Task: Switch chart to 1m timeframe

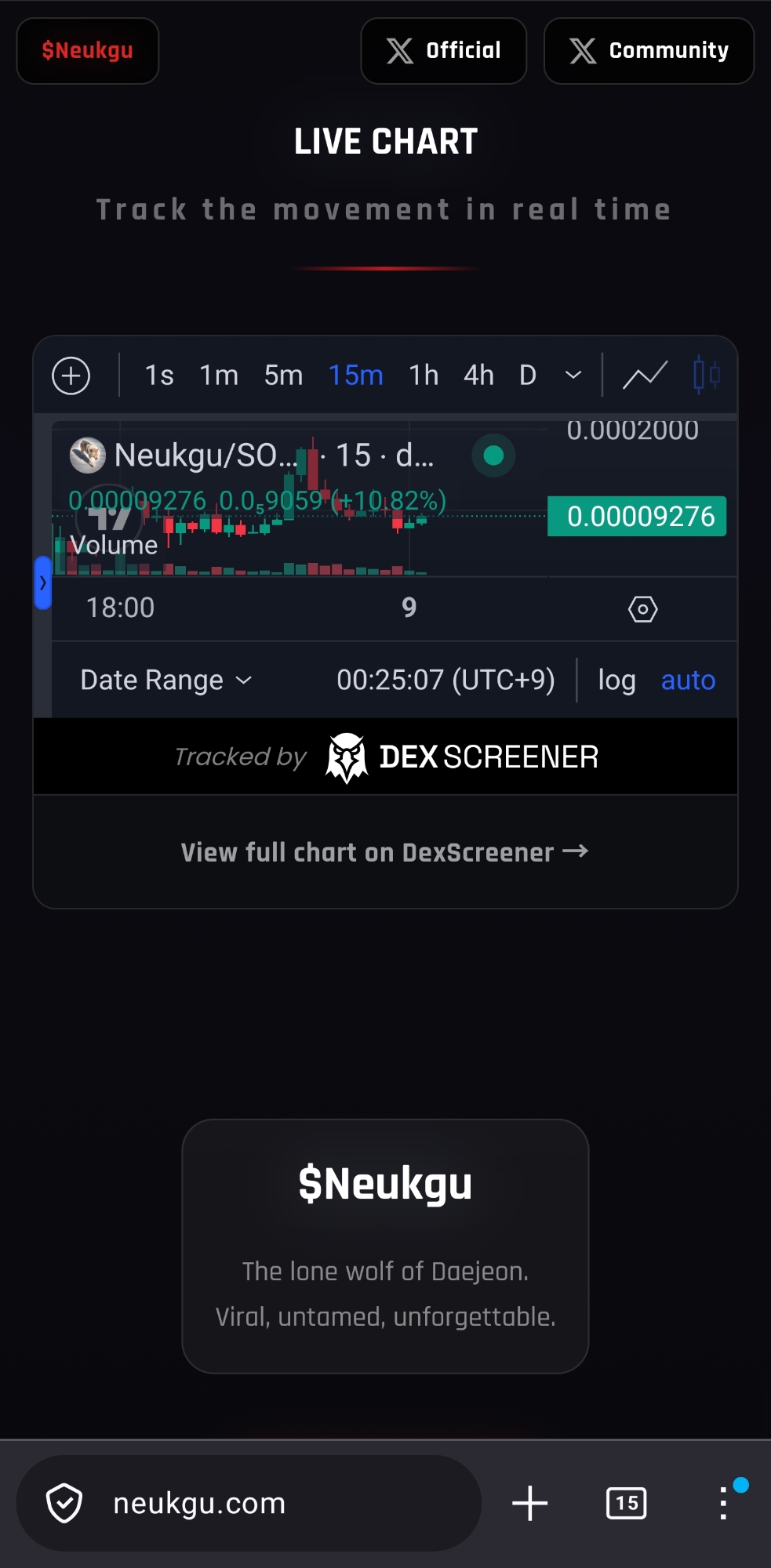Action: pos(219,376)
